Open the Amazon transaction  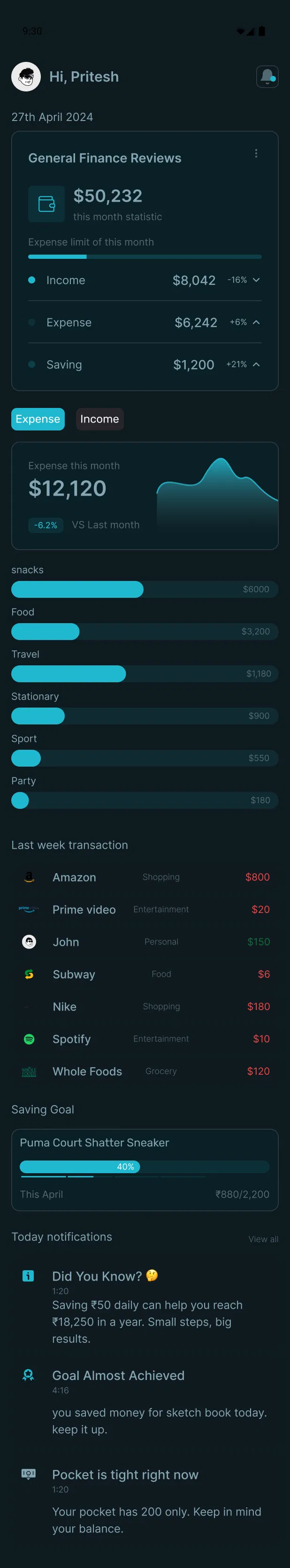145,876
